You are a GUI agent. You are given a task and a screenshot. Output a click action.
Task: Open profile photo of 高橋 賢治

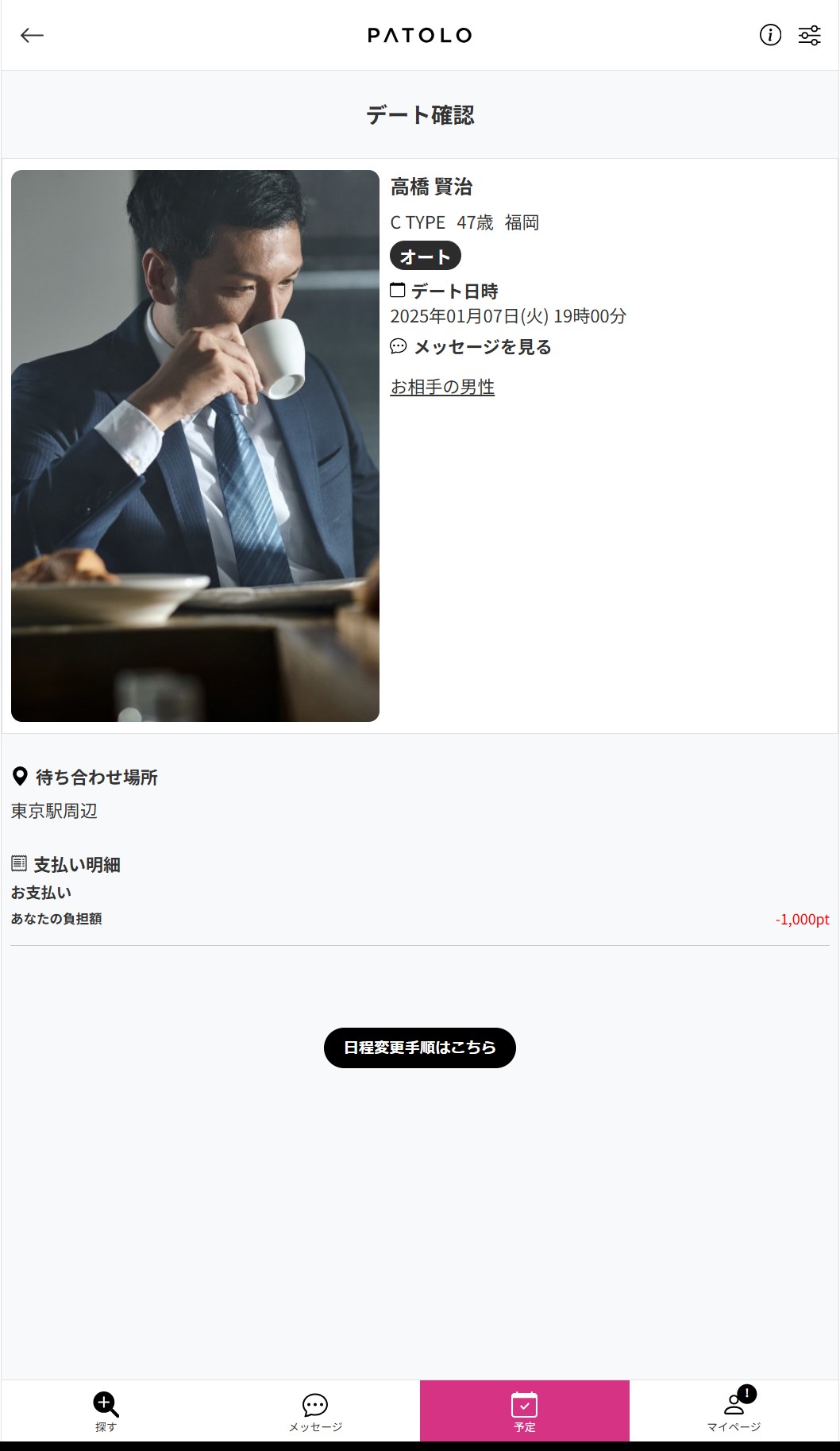(x=195, y=446)
